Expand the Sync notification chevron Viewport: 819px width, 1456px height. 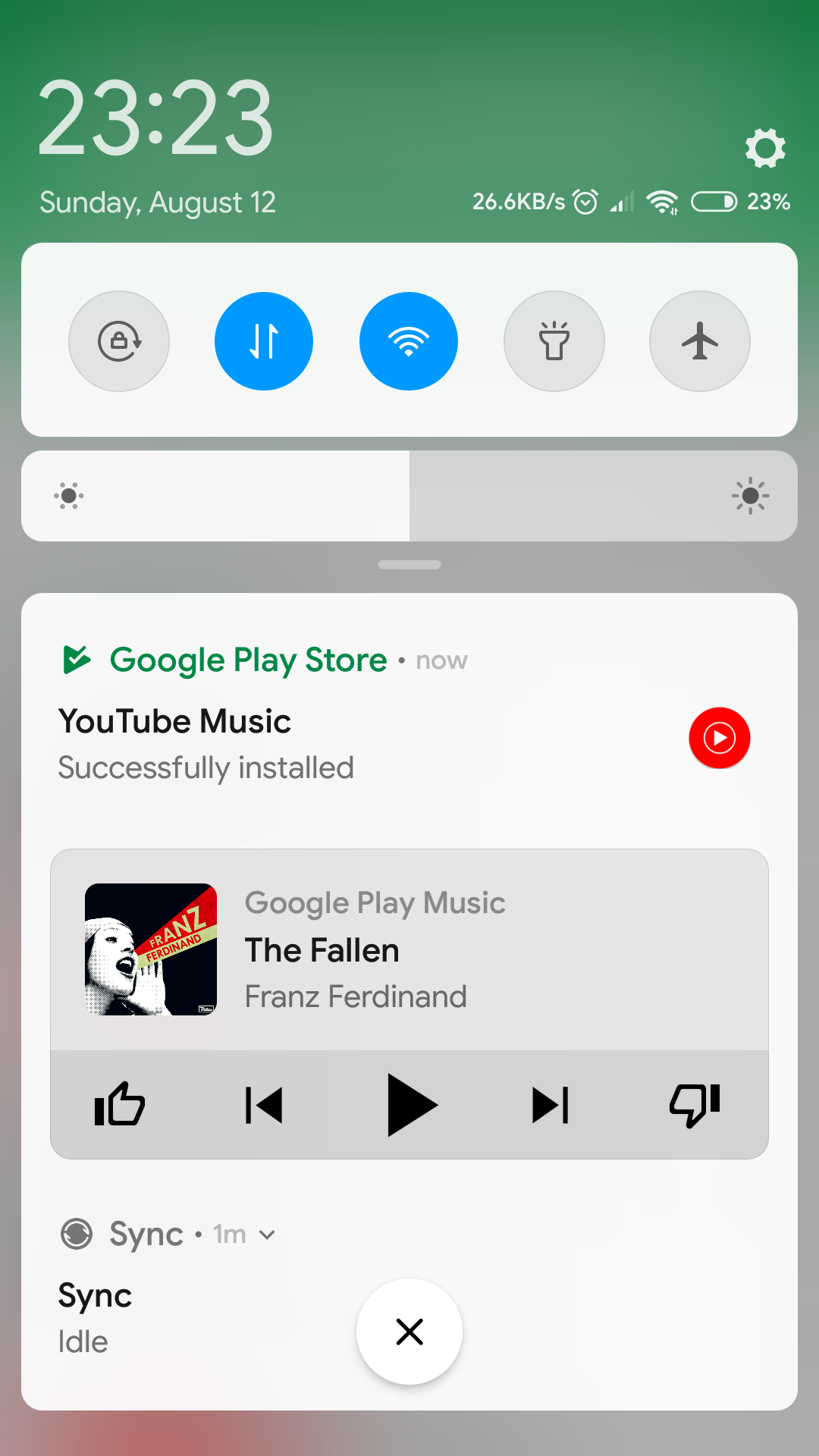click(267, 1235)
